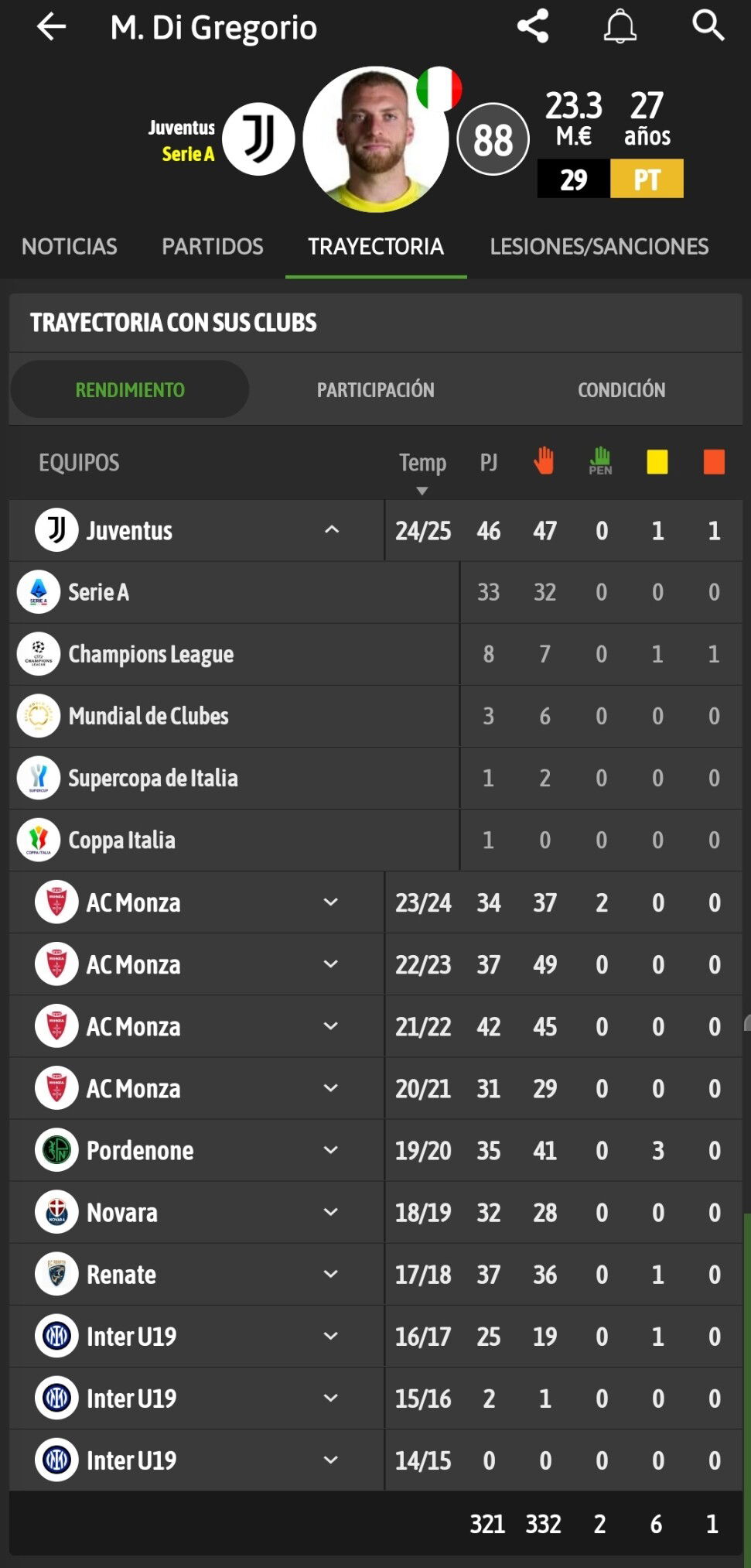Open the notifications bell

(x=620, y=26)
